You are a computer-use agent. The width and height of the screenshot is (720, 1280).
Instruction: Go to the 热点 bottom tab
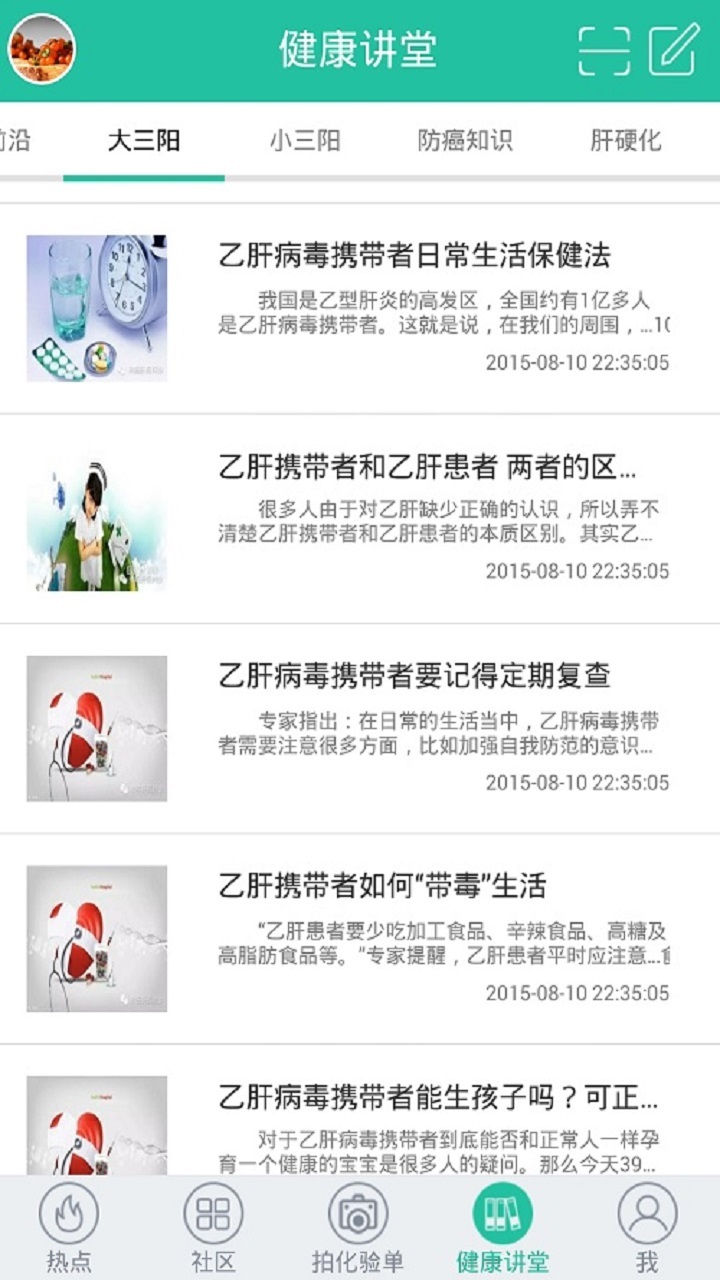click(69, 1228)
